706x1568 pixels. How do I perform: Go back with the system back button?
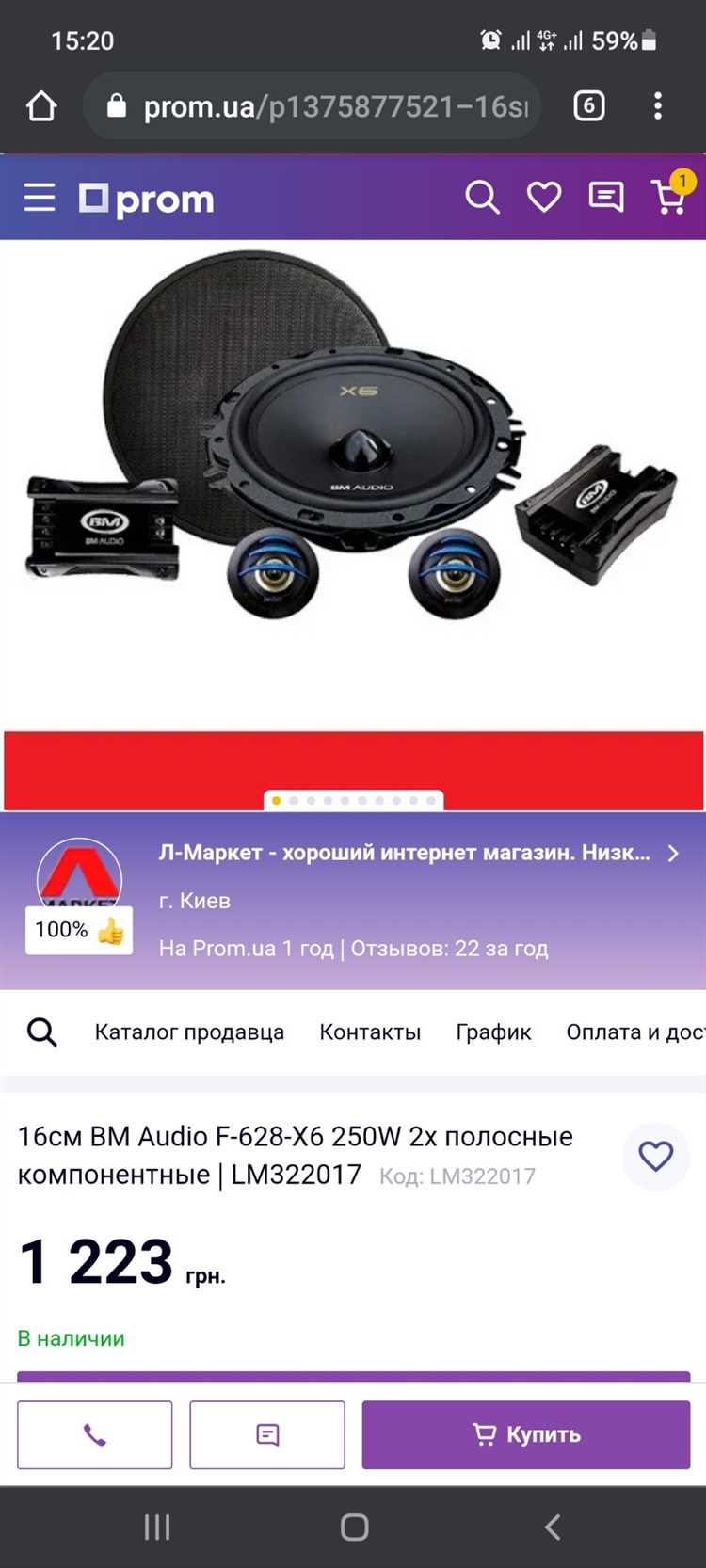553,1527
